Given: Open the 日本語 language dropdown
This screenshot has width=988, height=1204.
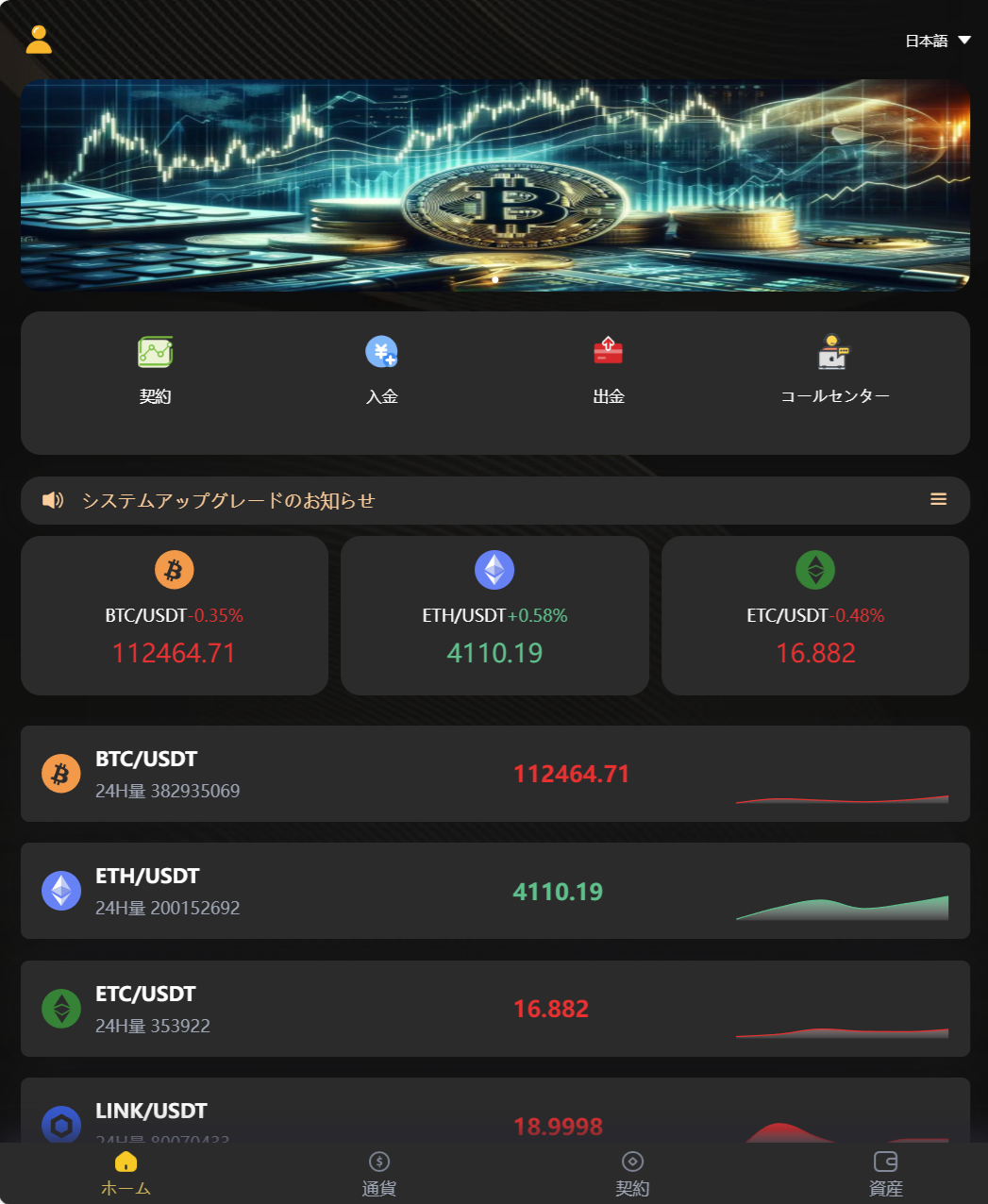Looking at the screenshot, I should pos(937,41).
